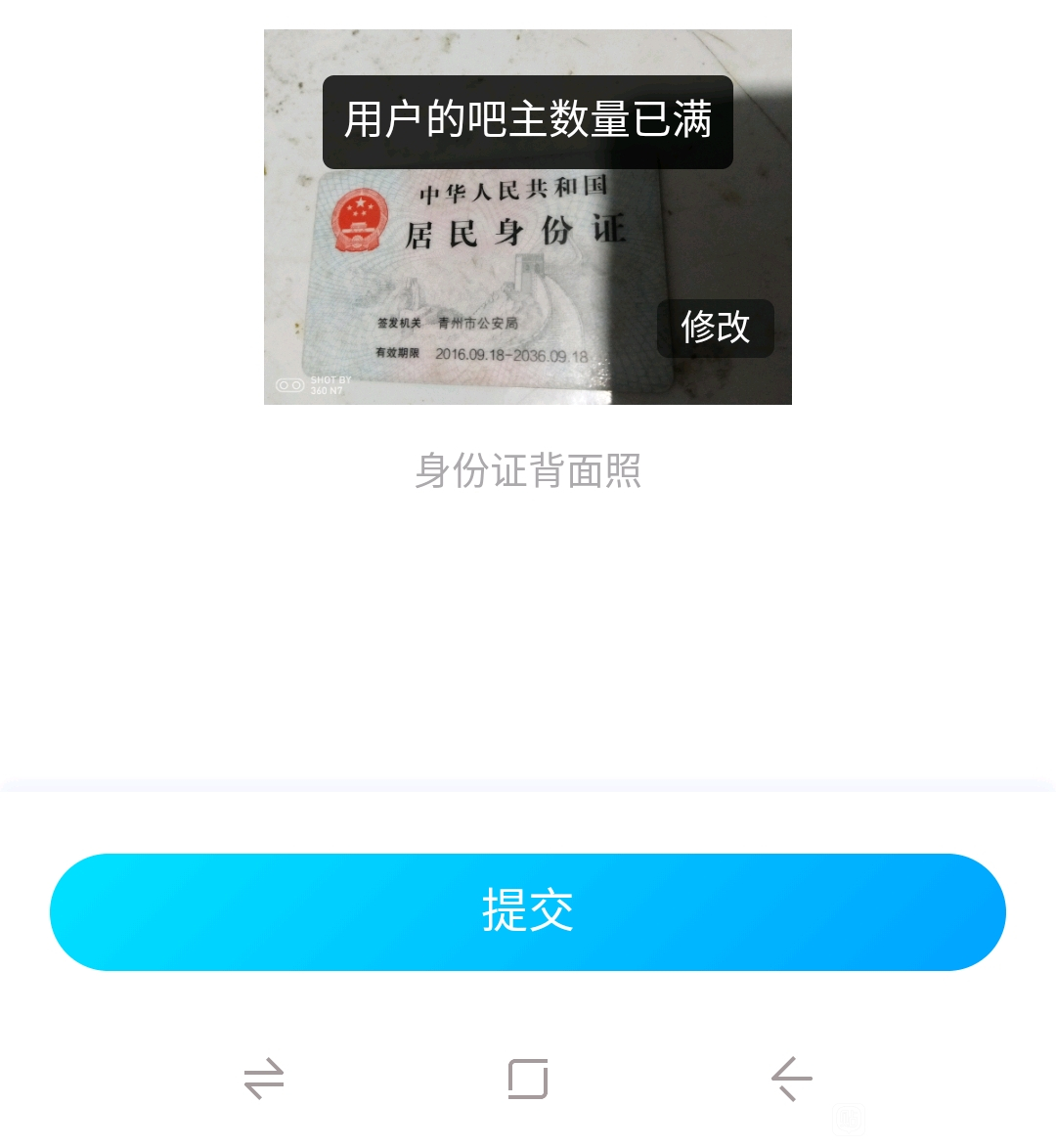Open the recent apps switcher

(x=264, y=1079)
